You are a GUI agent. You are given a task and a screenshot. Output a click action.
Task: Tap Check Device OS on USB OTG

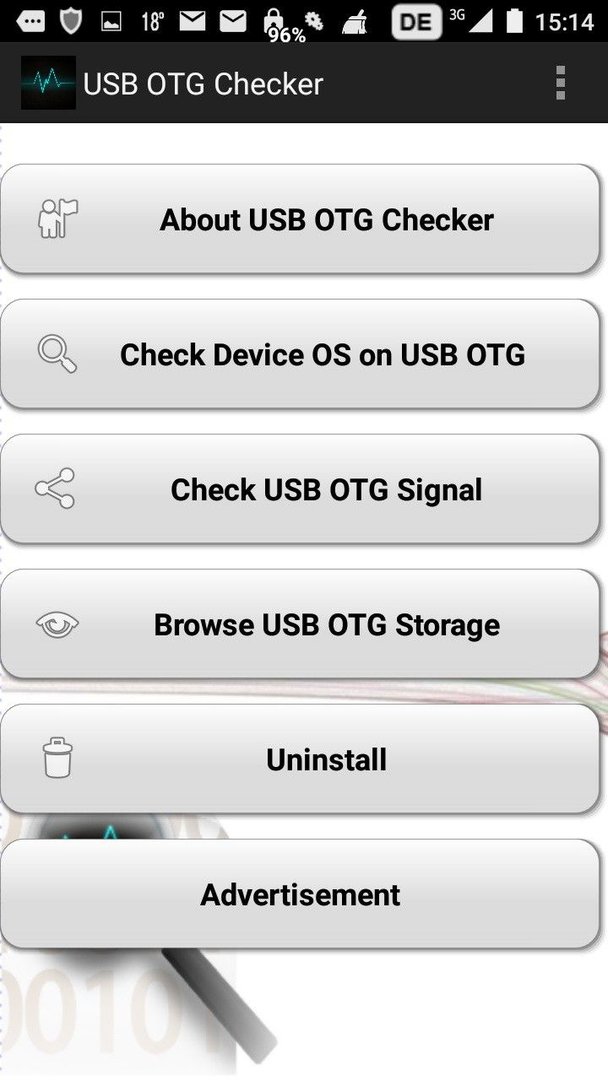coord(300,354)
